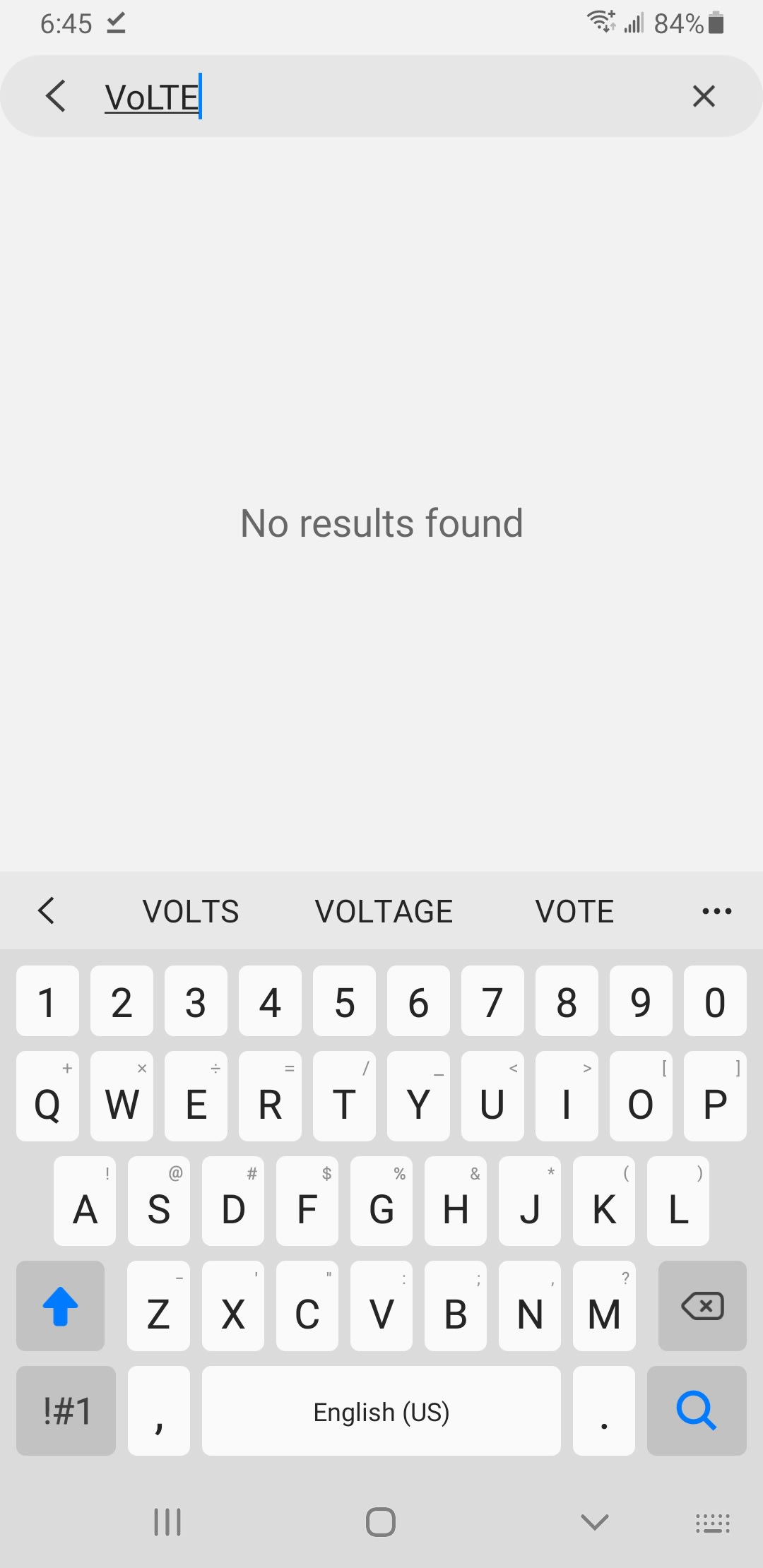The image size is (763, 1568).
Task: Delete a character with backspace key
Action: (x=702, y=1306)
